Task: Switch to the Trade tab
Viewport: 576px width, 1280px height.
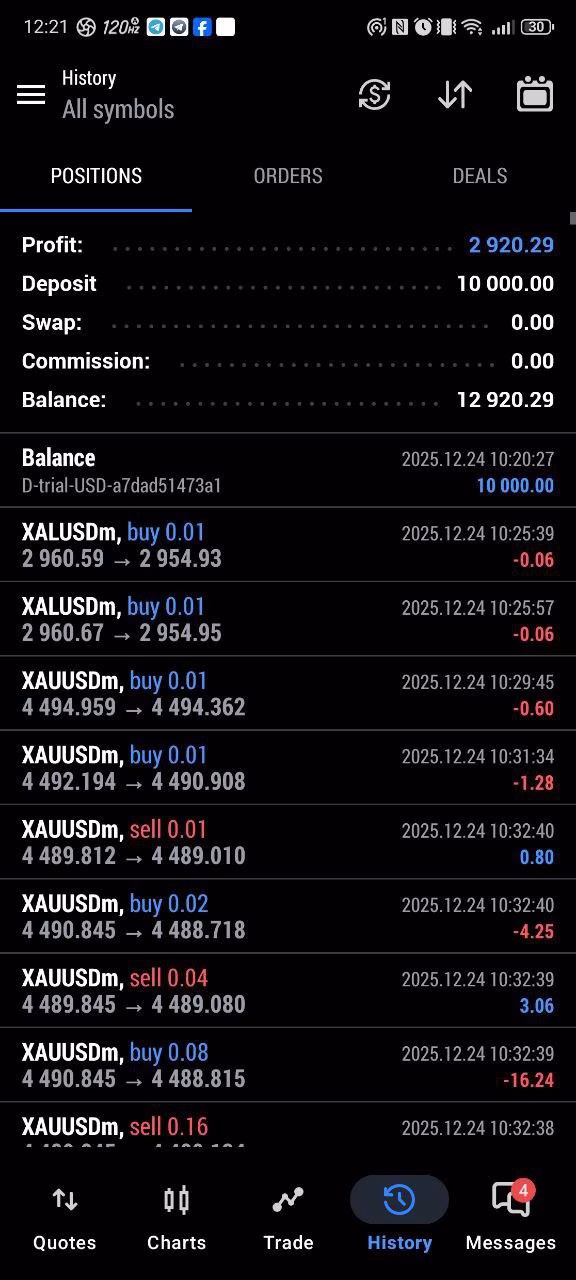Action: (288, 1217)
